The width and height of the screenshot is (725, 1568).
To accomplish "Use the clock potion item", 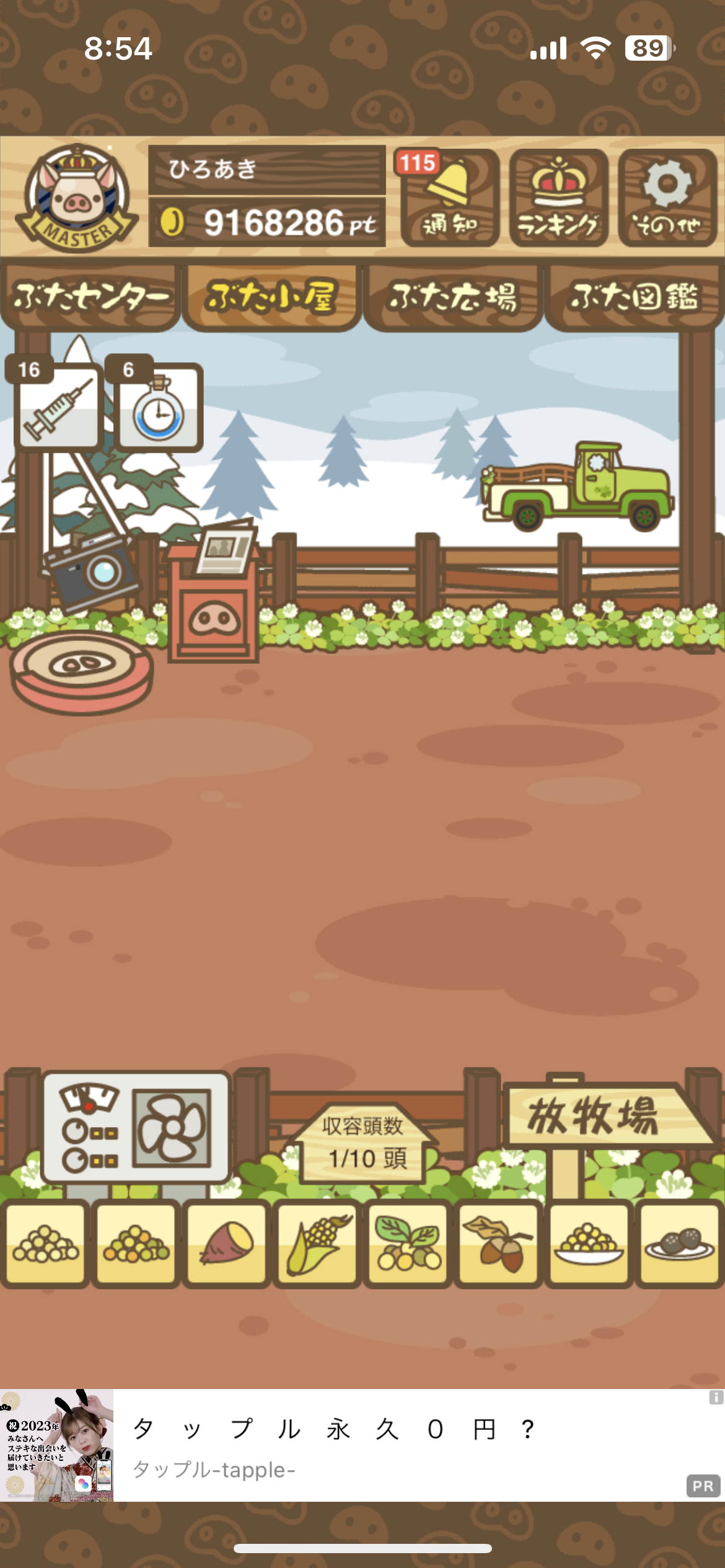I will click(159, 409).
